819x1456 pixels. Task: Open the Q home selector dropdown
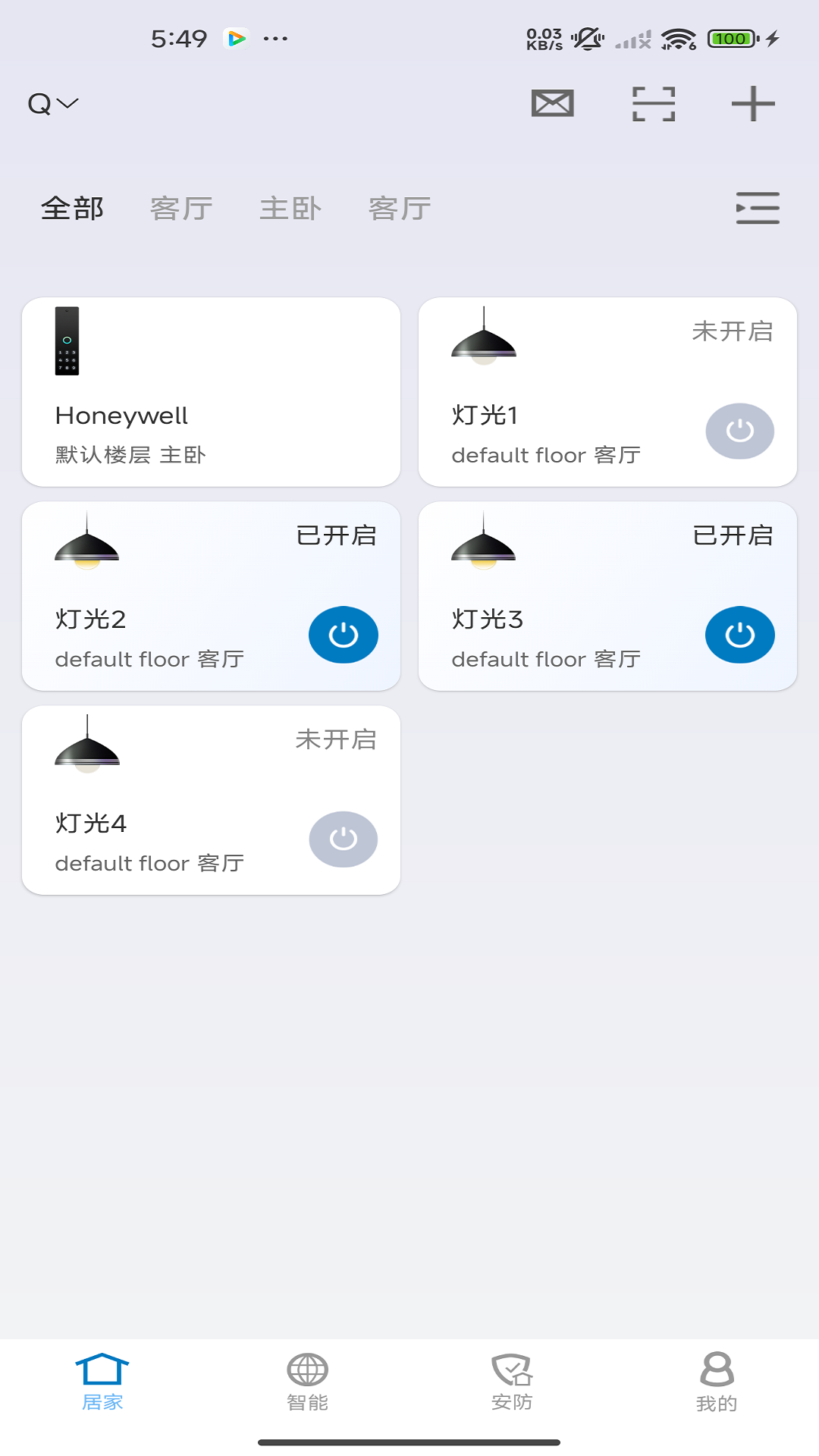(x=53, y=103)
